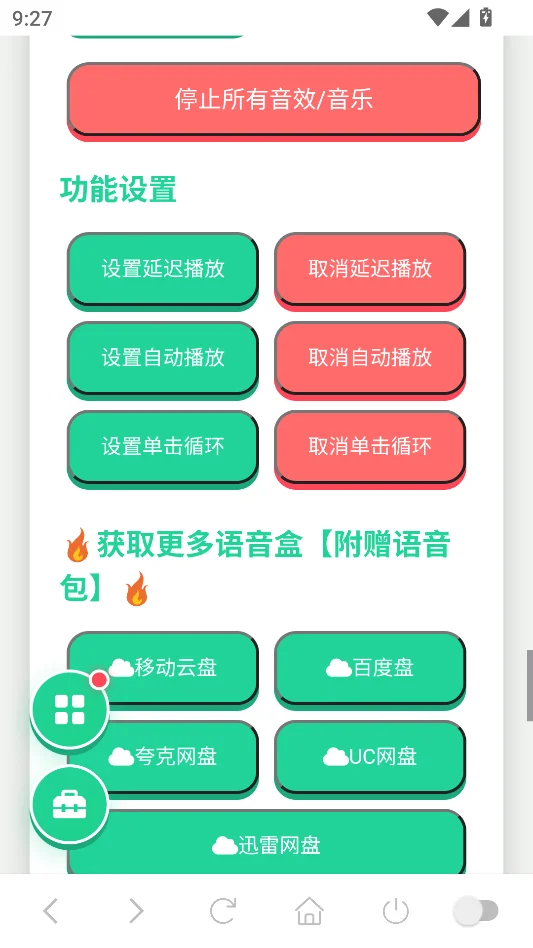This screenshot has height=948, width=533.
Task: Open the UC网盘 link
Action: (370, 757)
